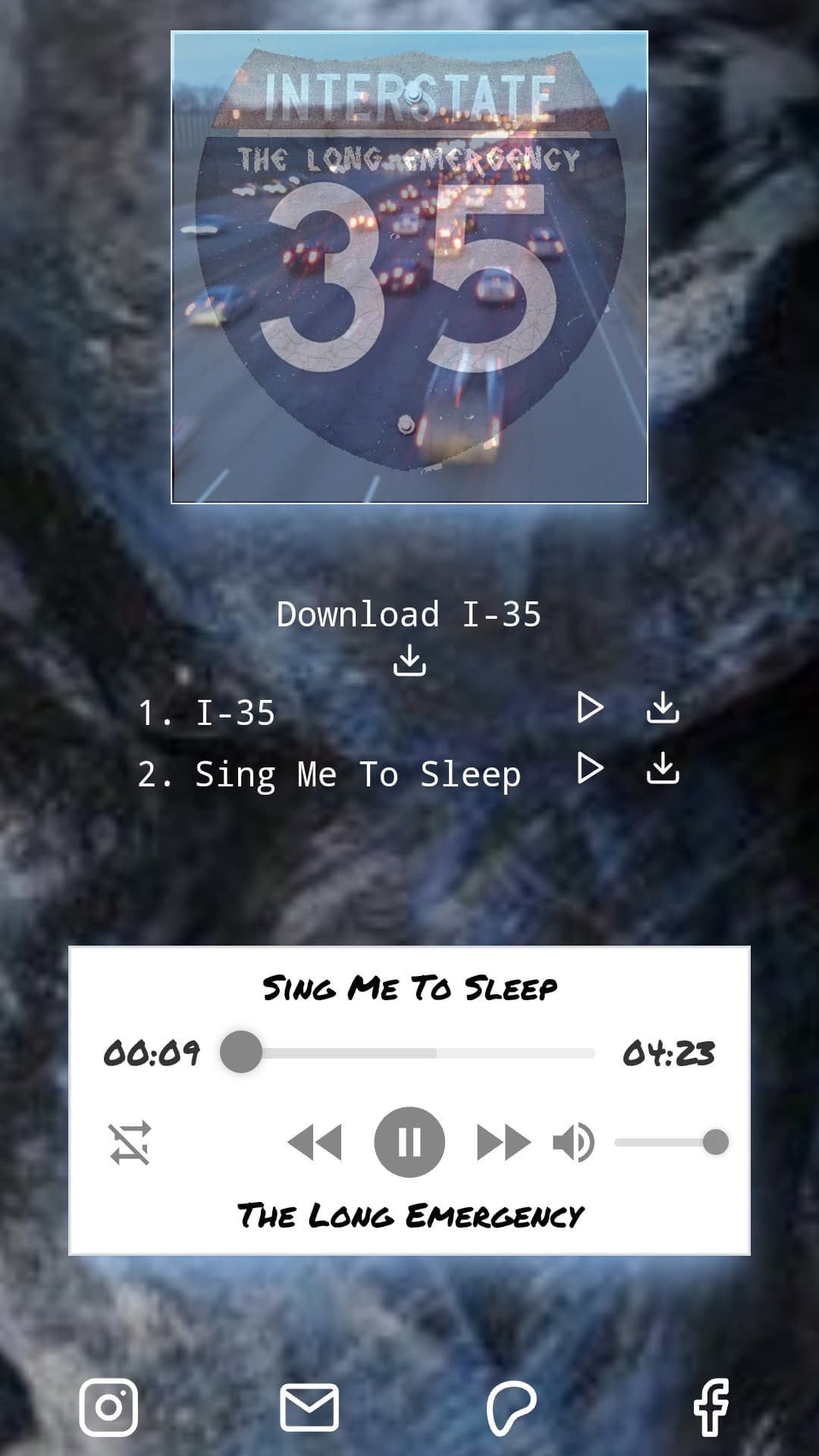Skip to the previous track
The height and width of the screenshot is (1456, 819).
315,1142
